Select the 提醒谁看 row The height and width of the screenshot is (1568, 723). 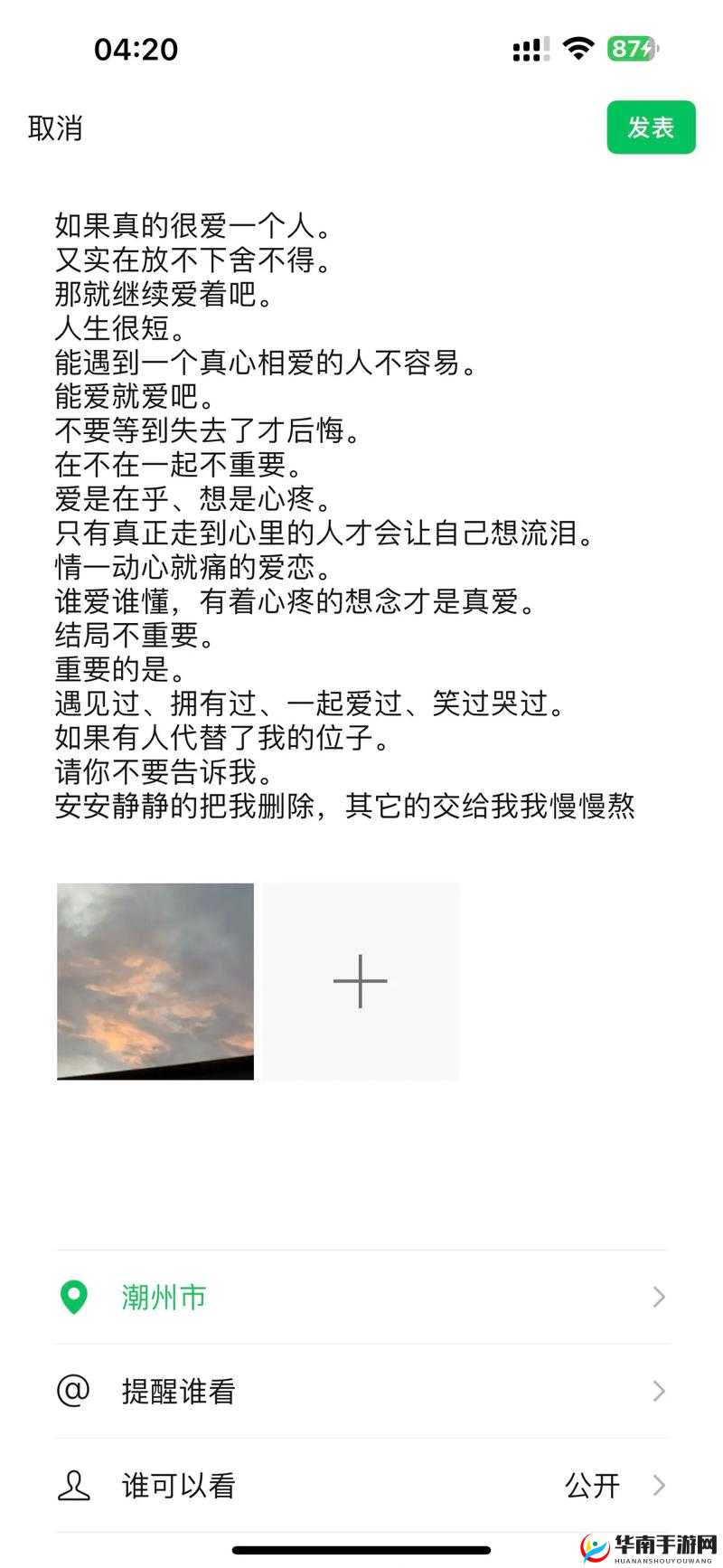178,1391
